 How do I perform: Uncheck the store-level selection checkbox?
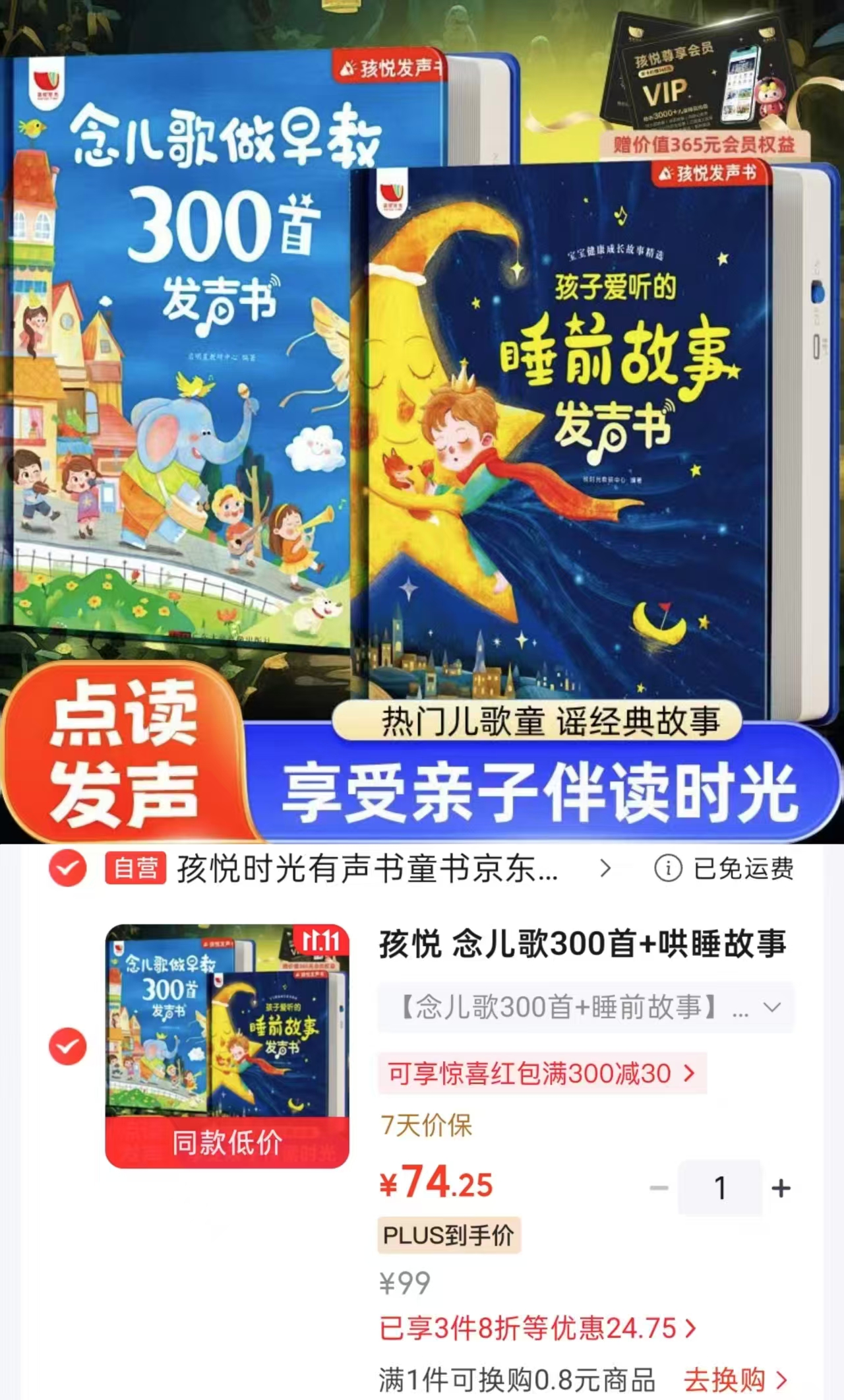tap(67, 868)
